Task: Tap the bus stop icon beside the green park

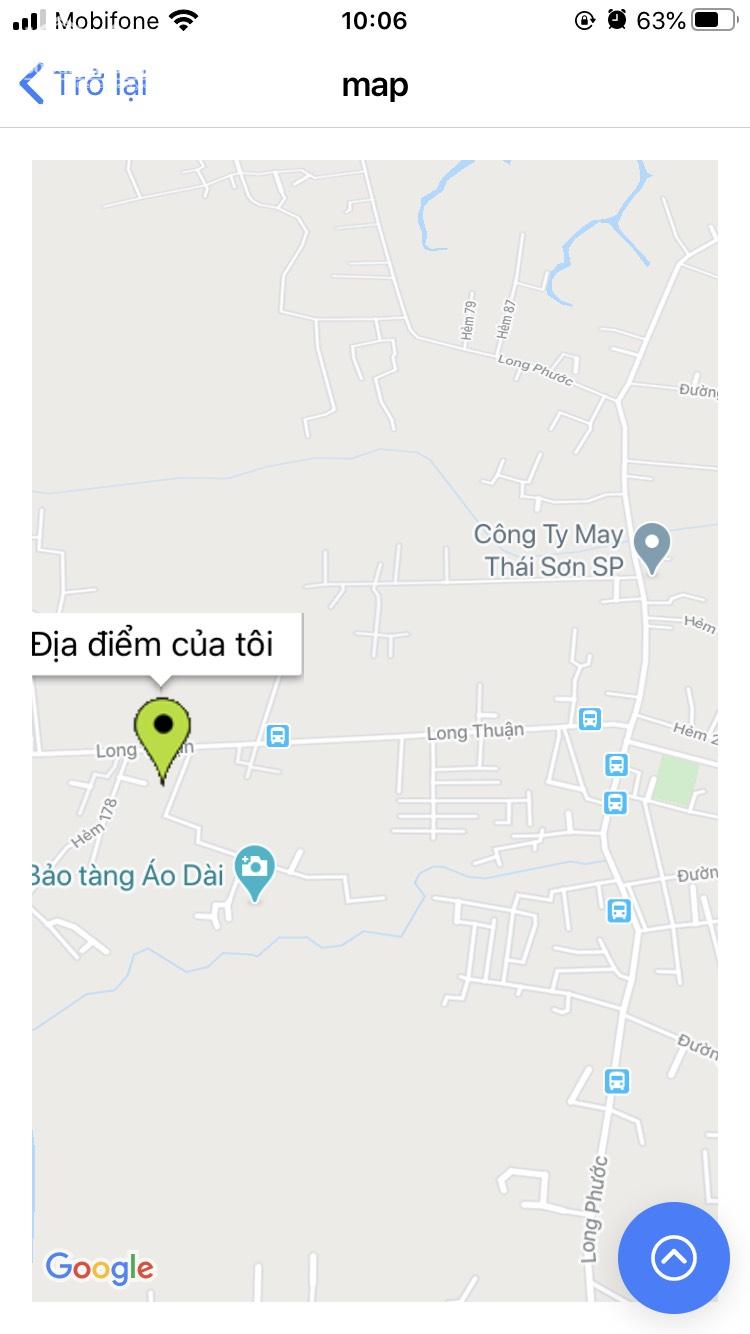Action: 613,801
